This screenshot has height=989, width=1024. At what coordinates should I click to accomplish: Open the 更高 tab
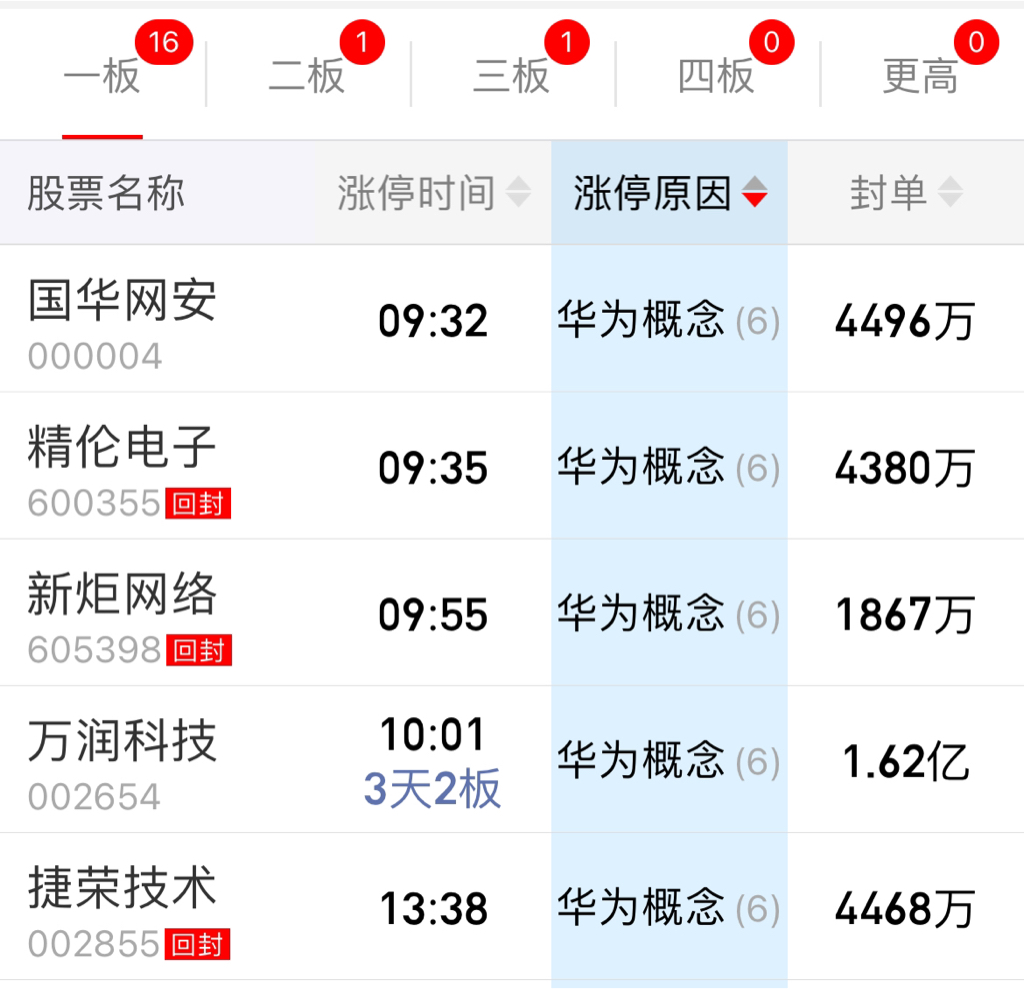pyautogui.click(x=921, y=75)
